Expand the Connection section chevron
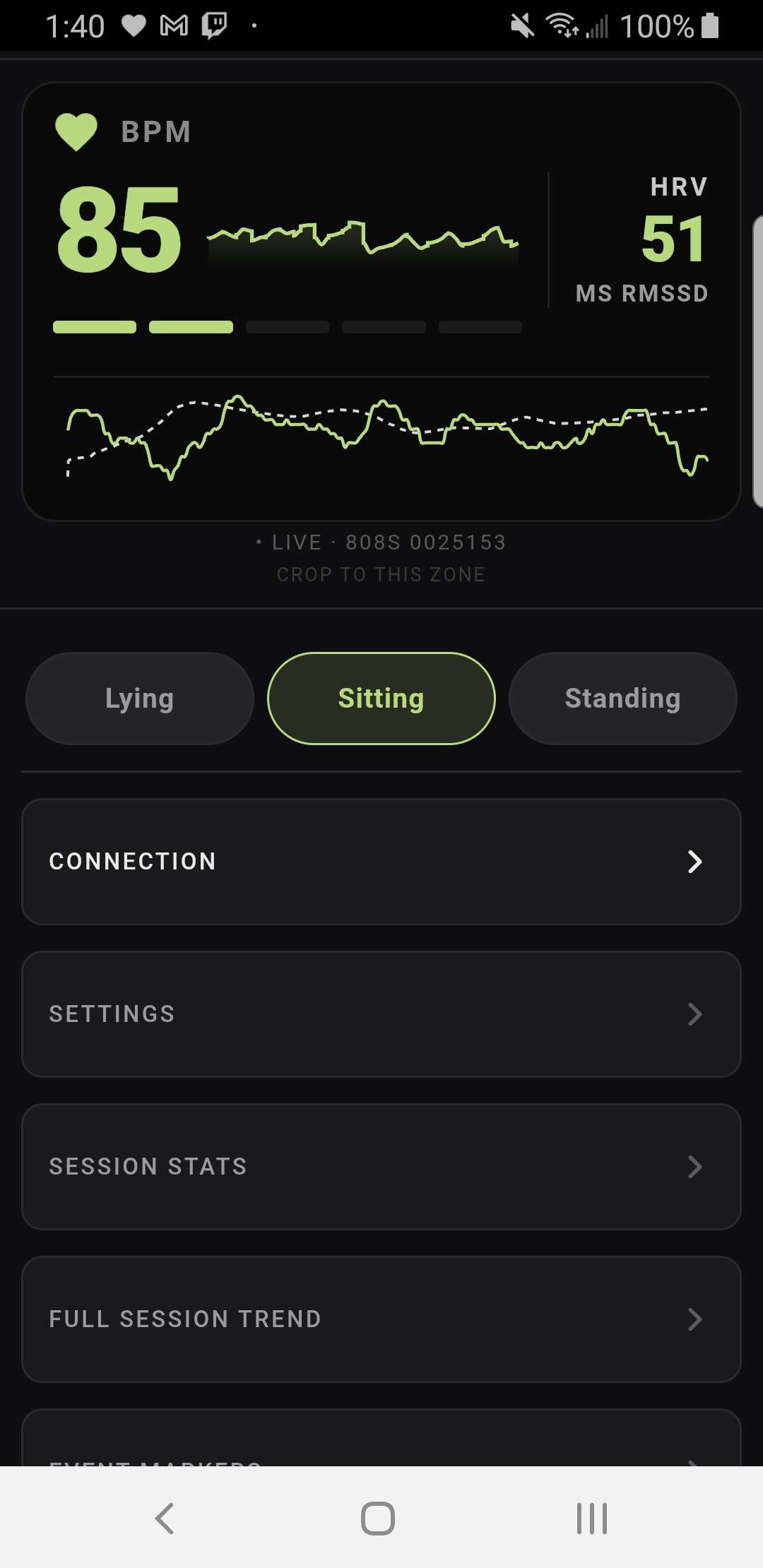The image size is (763, 1568). [x=697, y=862]
